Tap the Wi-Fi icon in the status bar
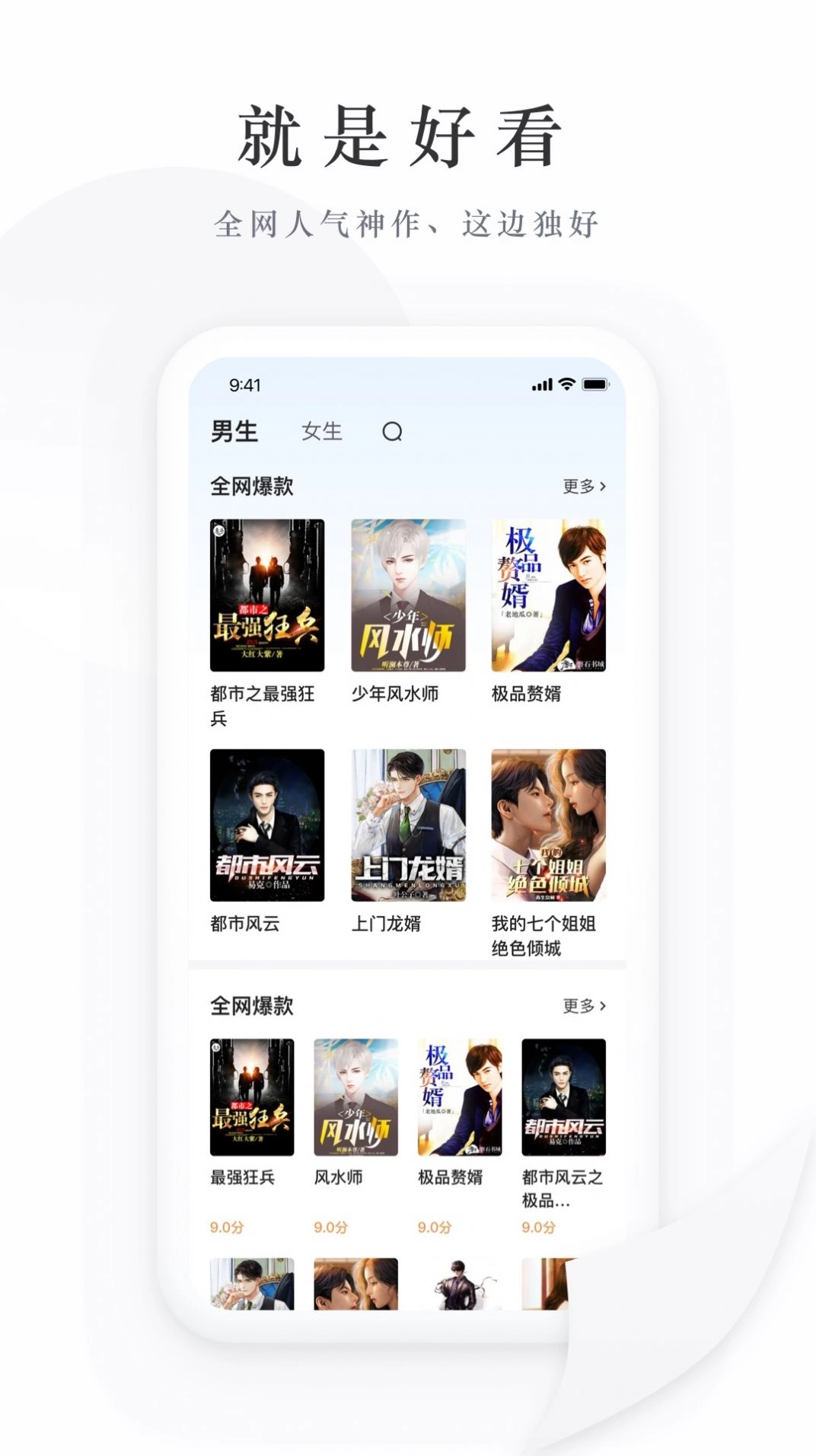816x1456 pixels. pyautogui.click(x=565, y=386)
